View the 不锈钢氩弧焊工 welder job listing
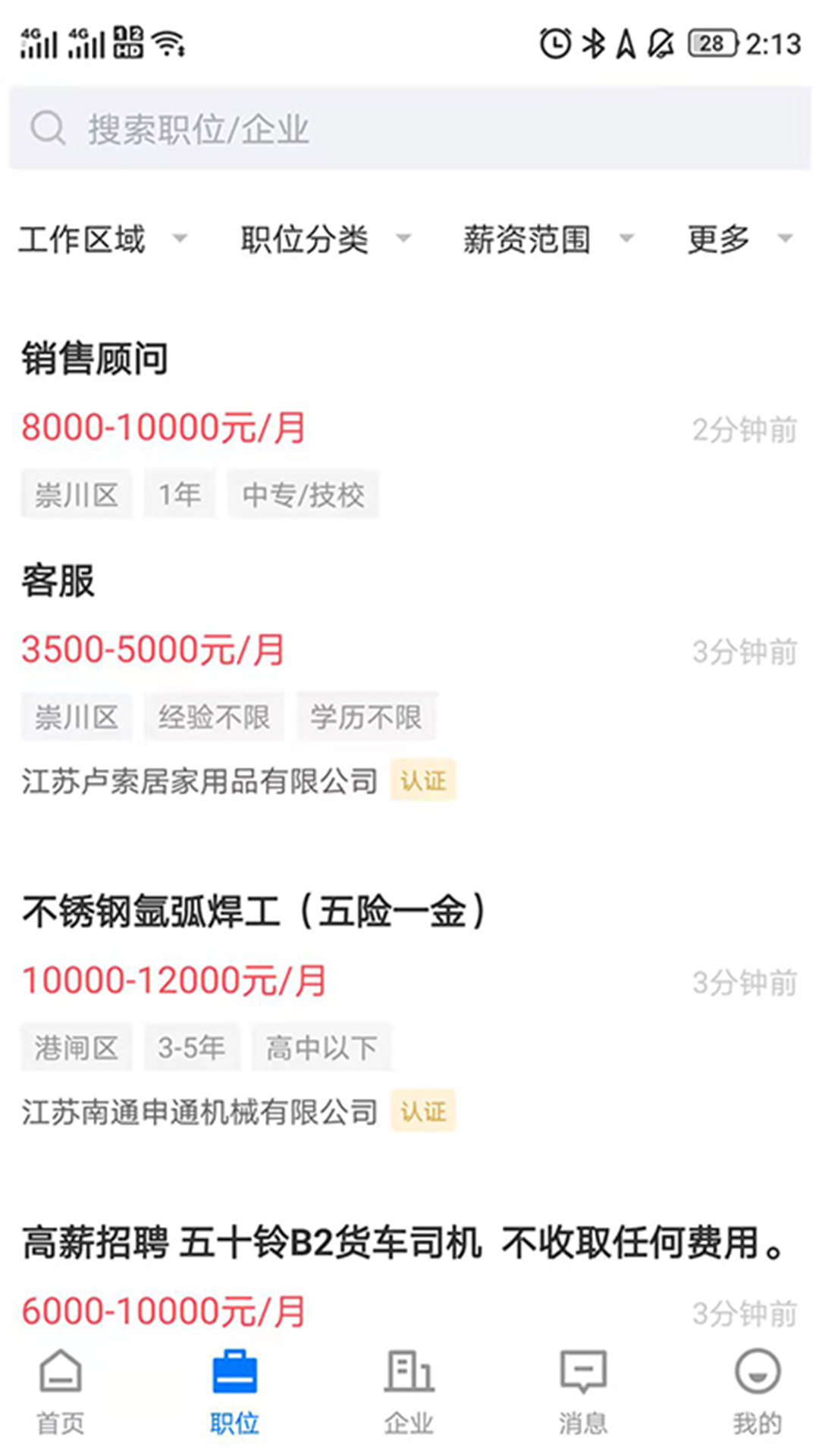The width and height of the screenshot is (819, 1456). coord(254,914)
